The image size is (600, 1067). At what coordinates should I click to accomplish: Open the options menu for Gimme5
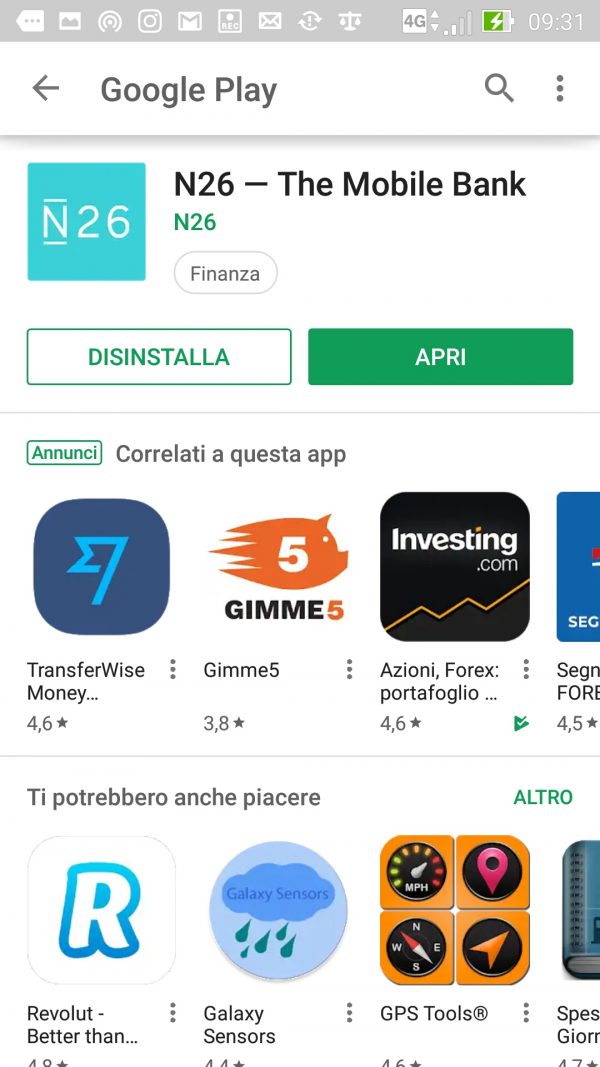(349, 669)
